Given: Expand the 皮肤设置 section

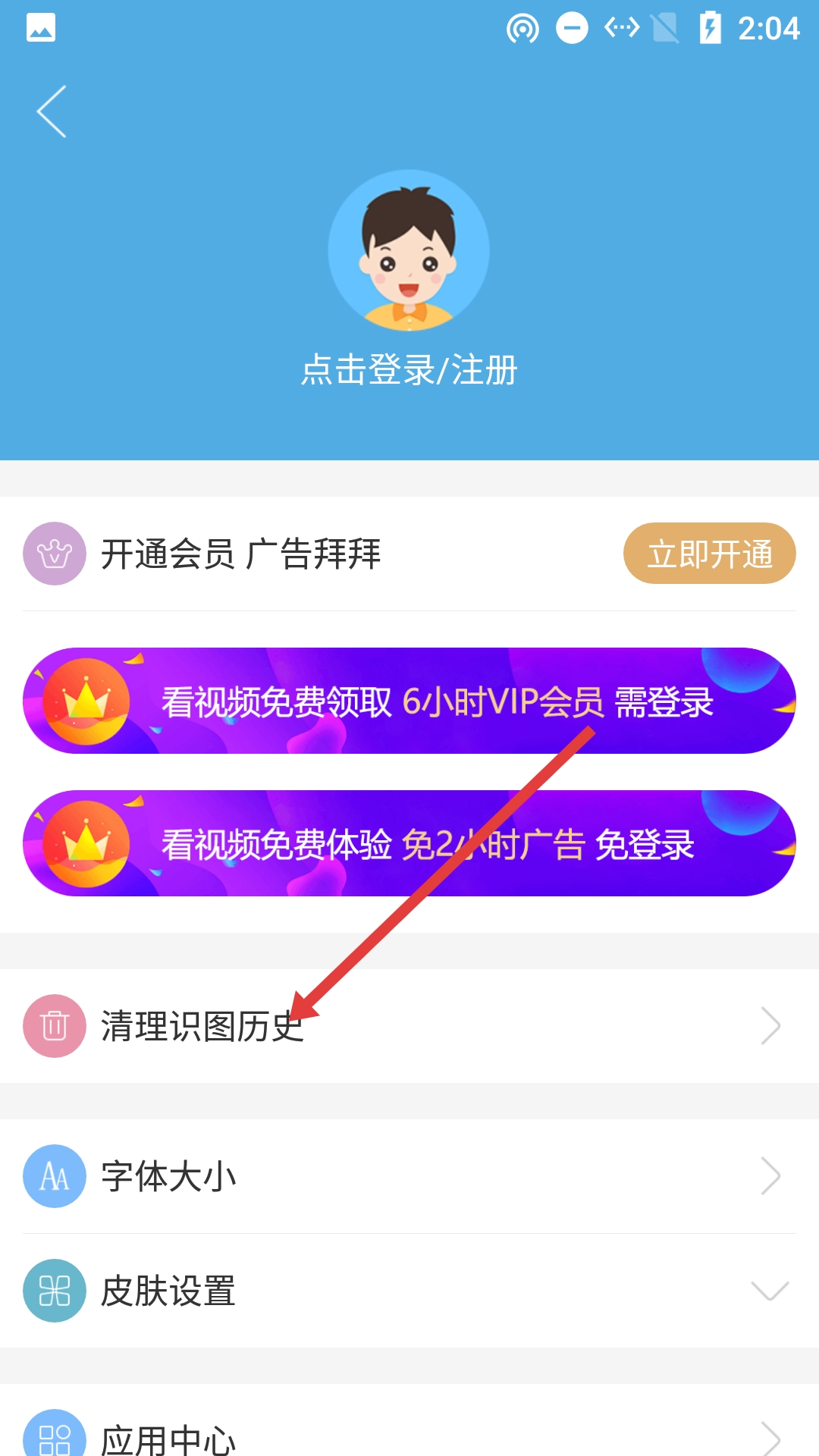Looking at the screenshot, I should point(409,1291).
